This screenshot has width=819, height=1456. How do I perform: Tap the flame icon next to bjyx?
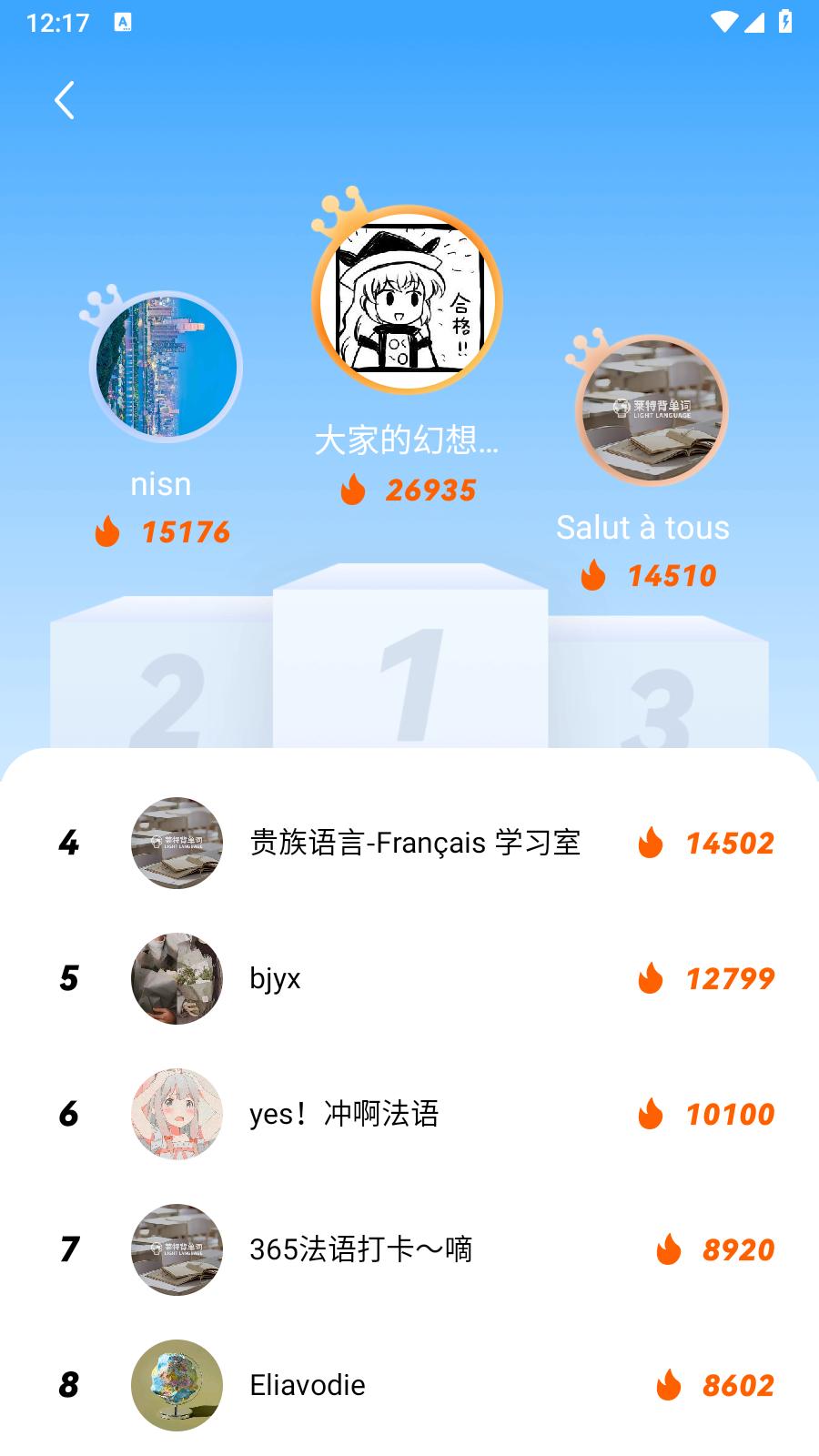(x=652, y=979)
